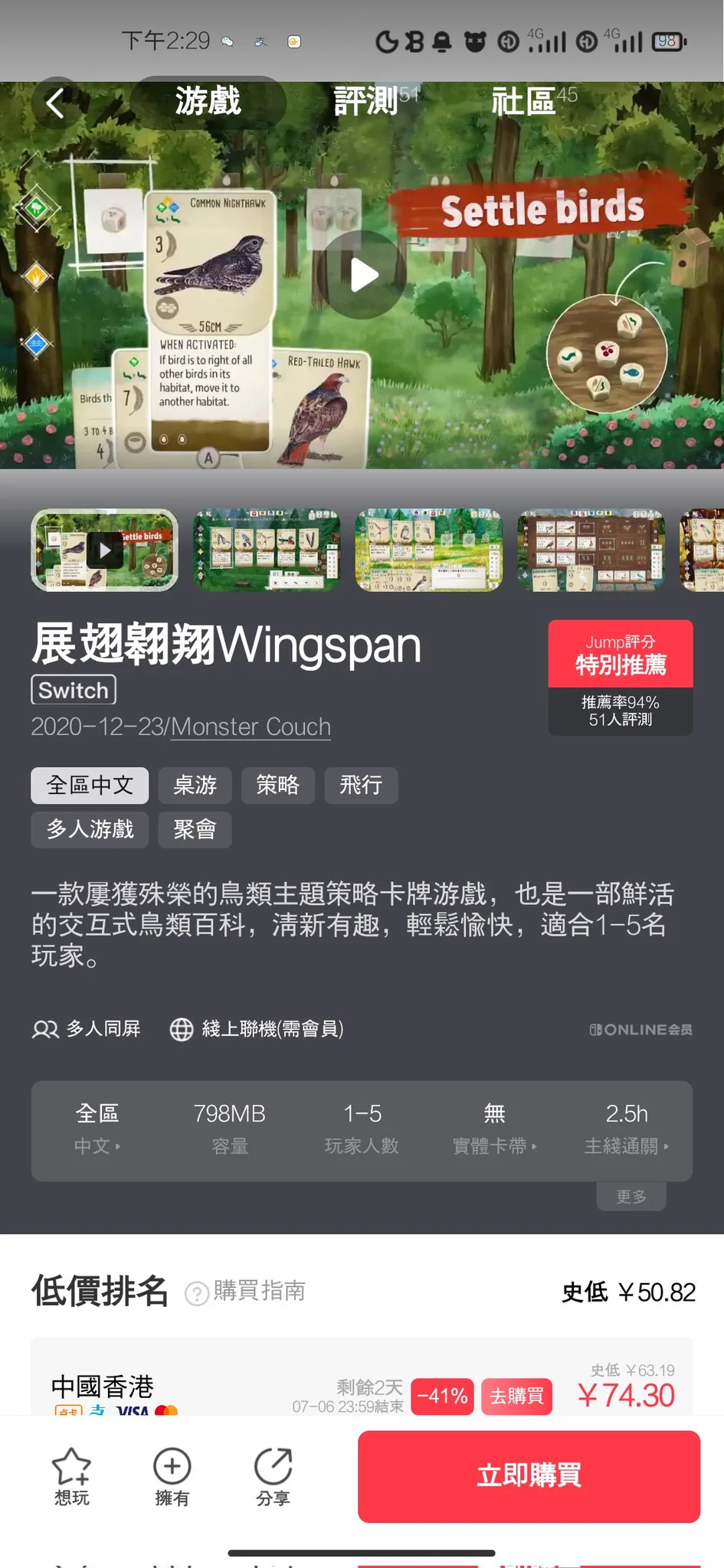
Task: Open the 實體卡帶 info item
Action: [x=494, y=1129]
